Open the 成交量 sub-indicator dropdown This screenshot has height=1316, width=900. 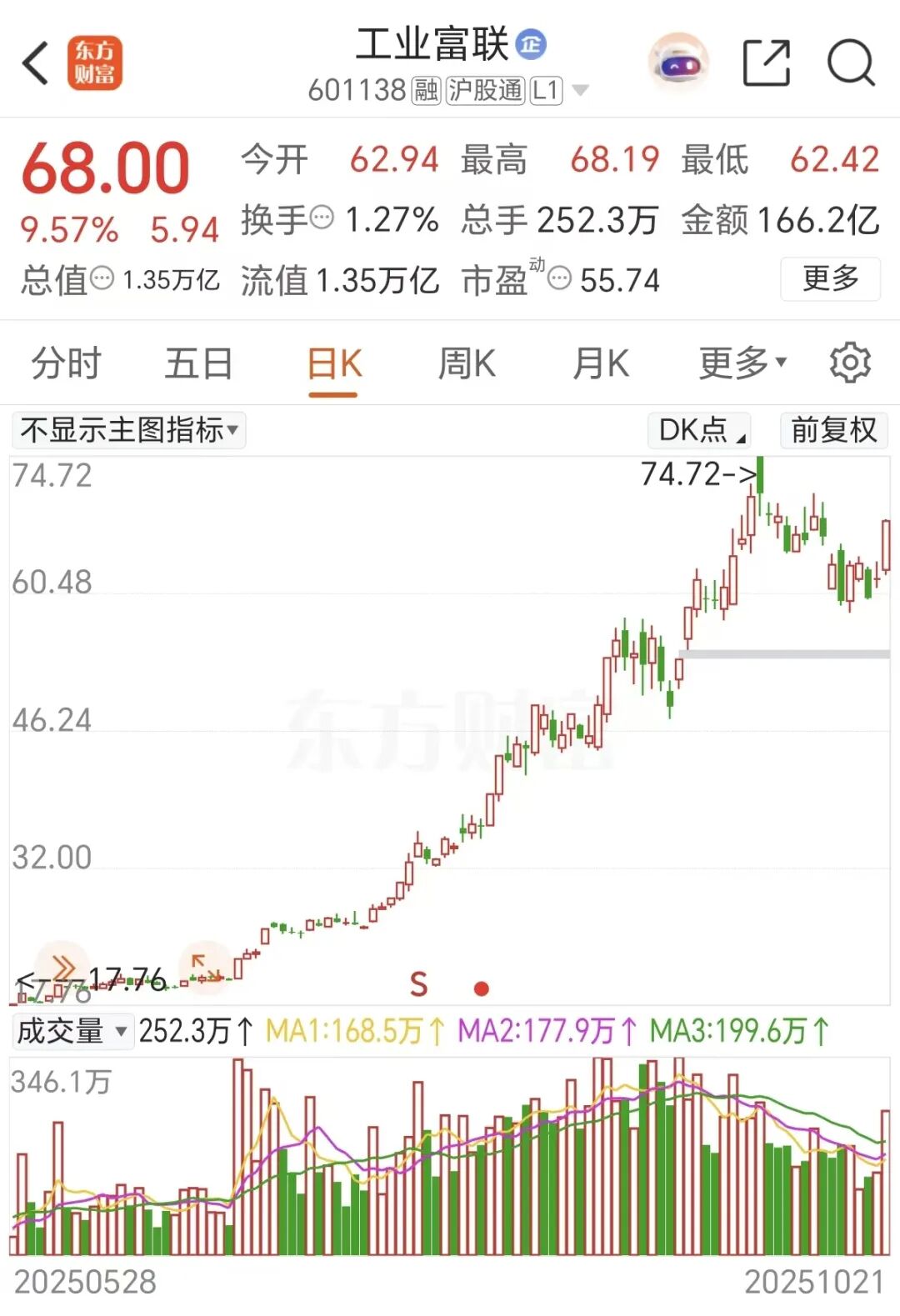73,1031
